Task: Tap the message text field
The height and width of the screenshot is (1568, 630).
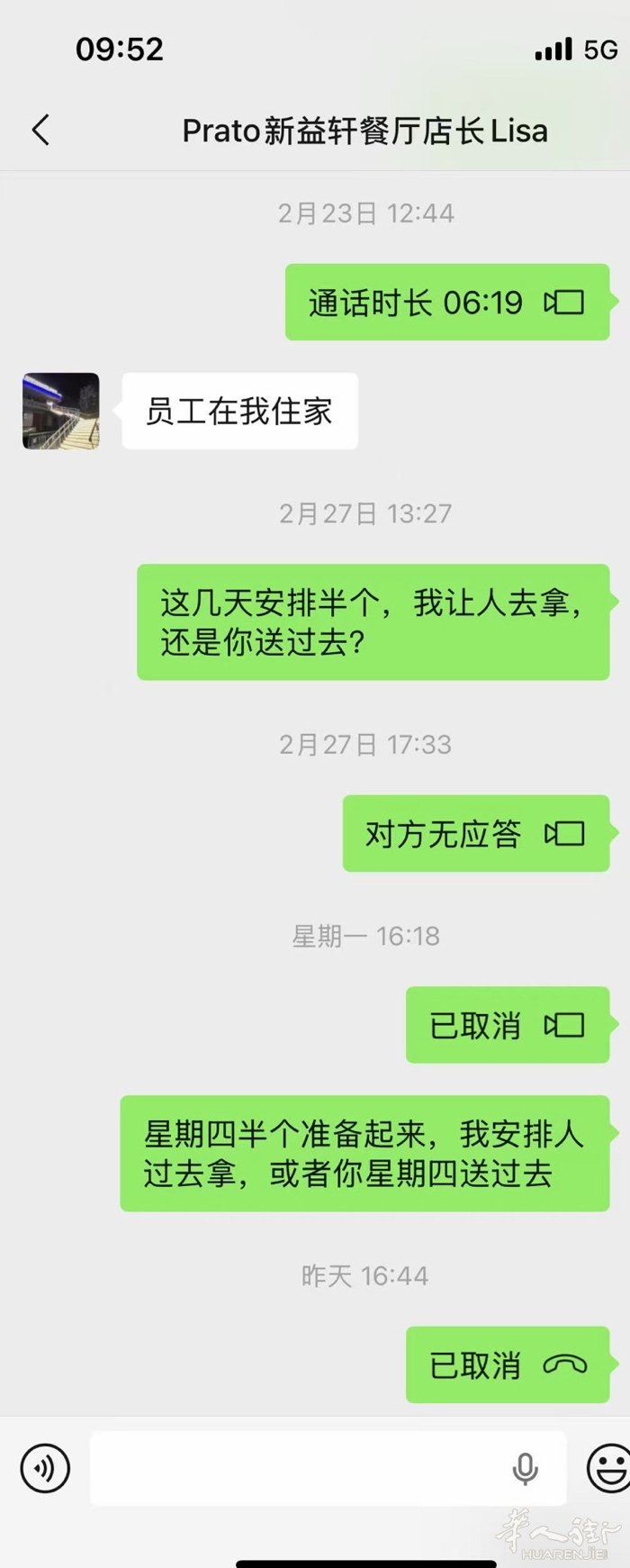Action: [297, 1468]
